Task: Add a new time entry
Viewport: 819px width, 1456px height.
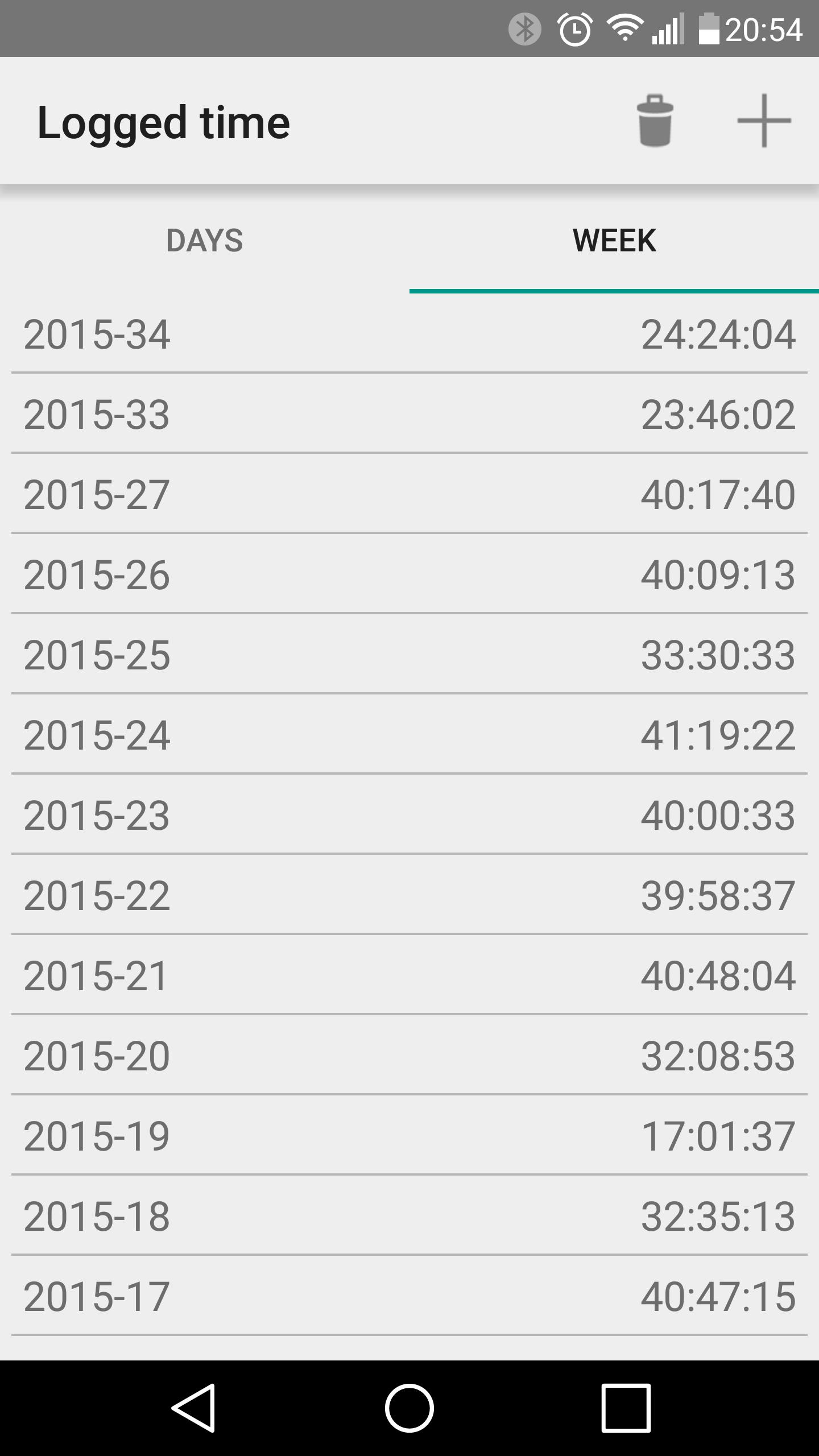Action: [764, 121]
